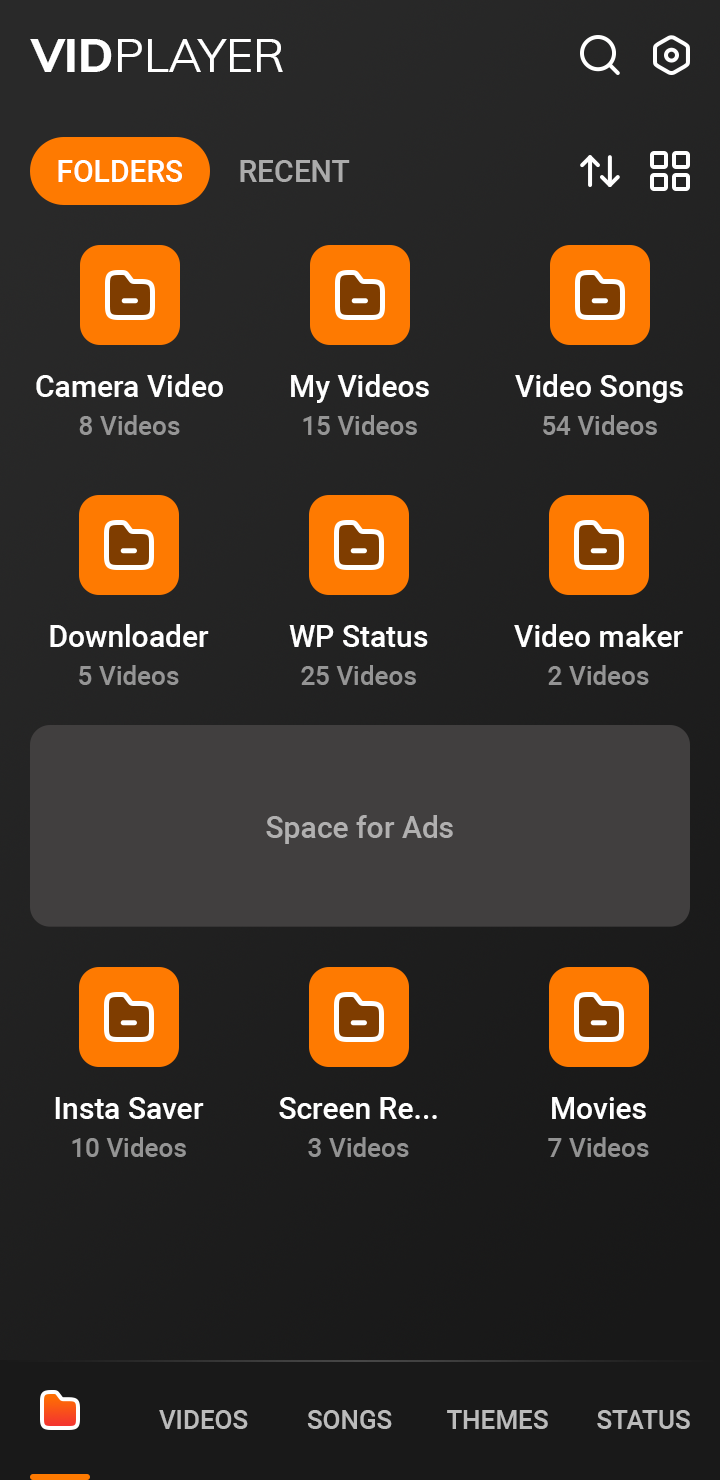The image size is (720, 1480).
Task: Open the settings icon in the top bar
Action: pyautogui.click(x=670, y=55)
